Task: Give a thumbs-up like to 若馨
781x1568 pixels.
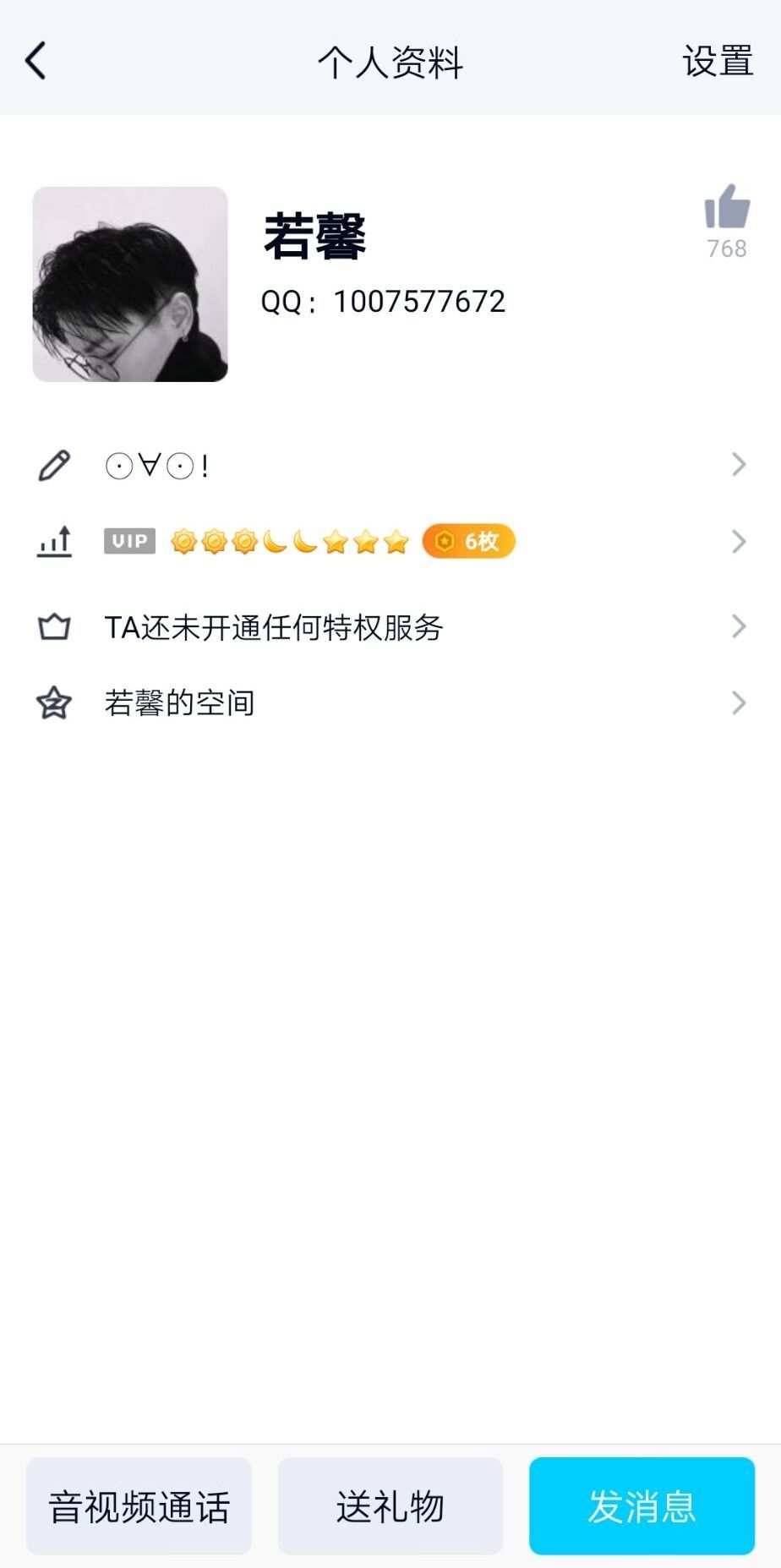Action: (726, 208)
